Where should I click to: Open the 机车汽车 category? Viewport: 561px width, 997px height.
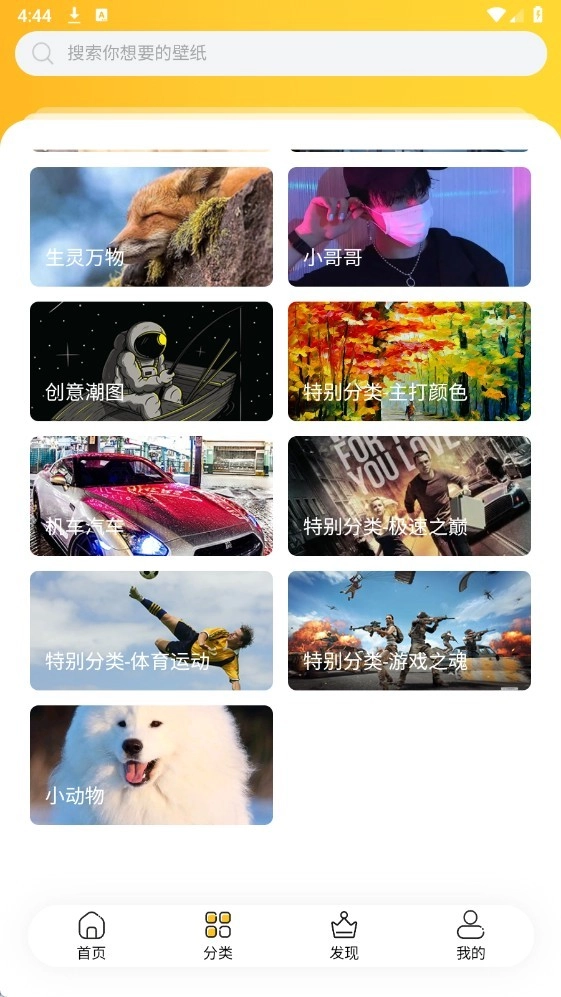click(x=151, y=496)
